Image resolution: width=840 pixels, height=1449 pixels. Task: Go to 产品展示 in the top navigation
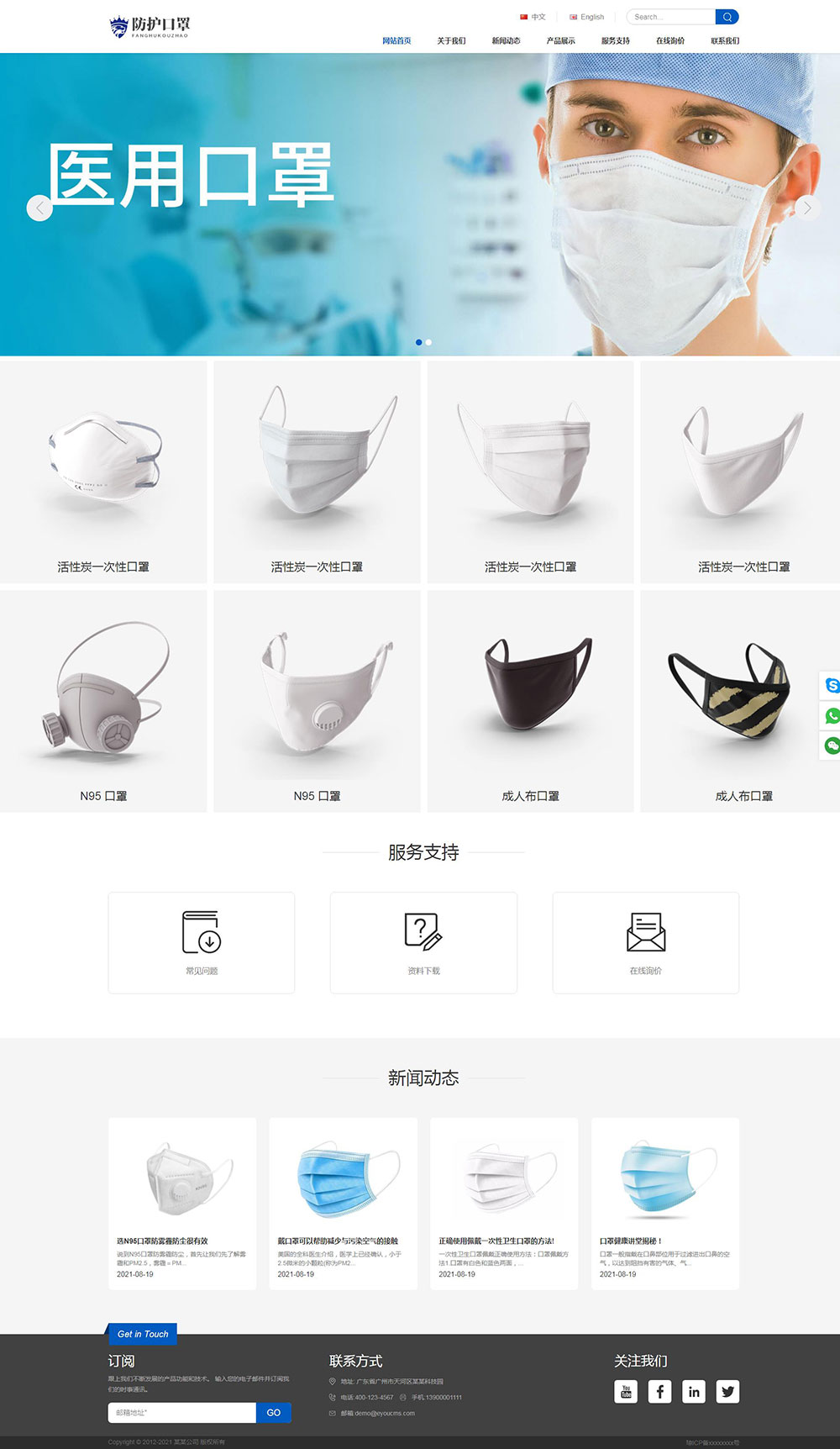click(x=560, y=40)
